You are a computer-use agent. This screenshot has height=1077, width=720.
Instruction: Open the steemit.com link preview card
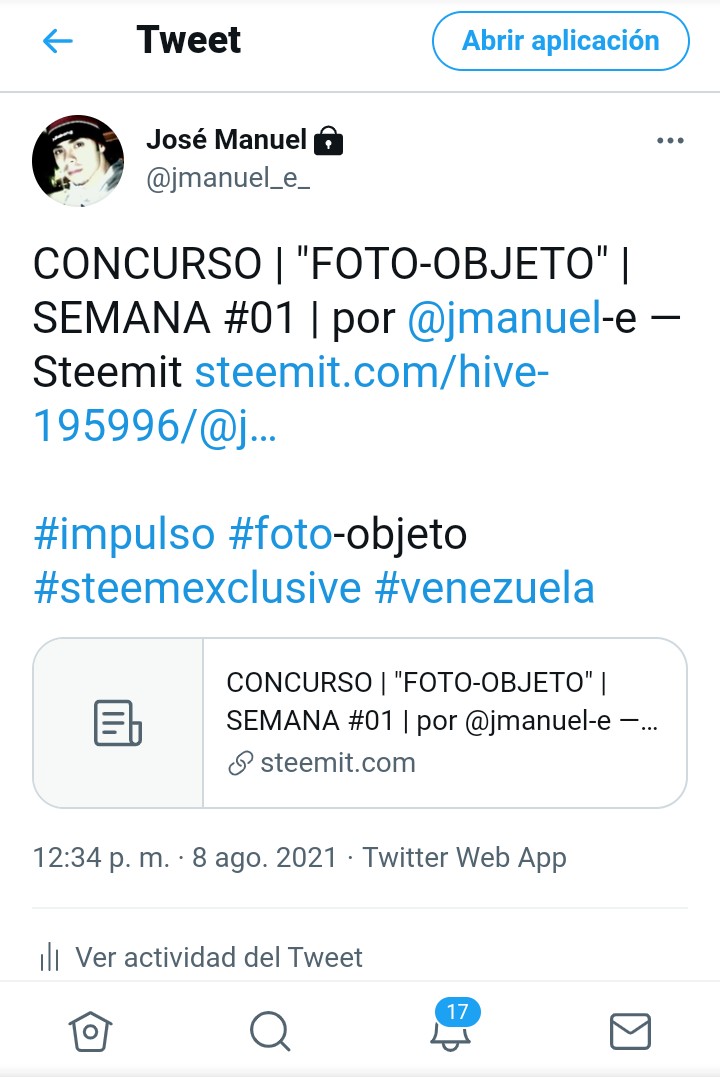360,722
